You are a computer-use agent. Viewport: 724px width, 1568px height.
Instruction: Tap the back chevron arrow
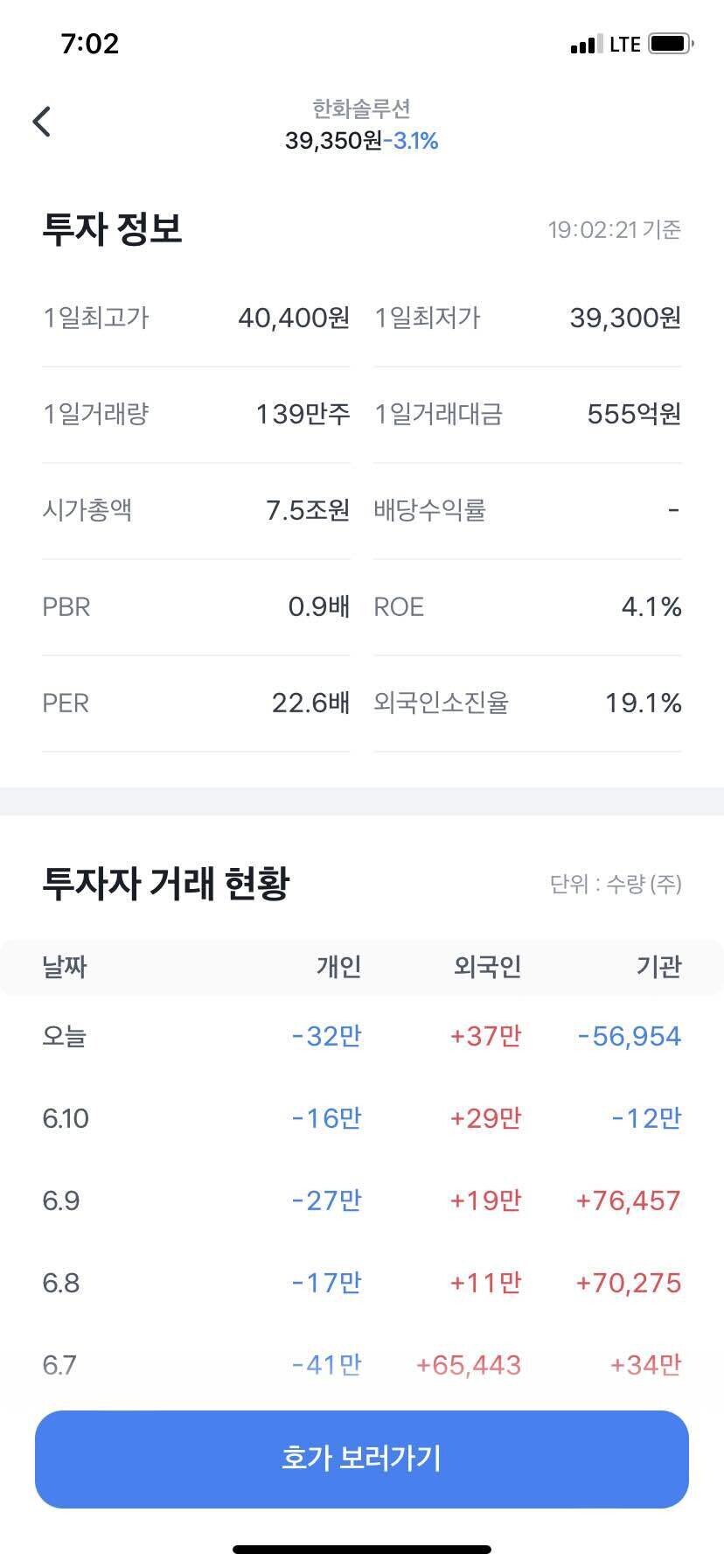pos(41,121)
